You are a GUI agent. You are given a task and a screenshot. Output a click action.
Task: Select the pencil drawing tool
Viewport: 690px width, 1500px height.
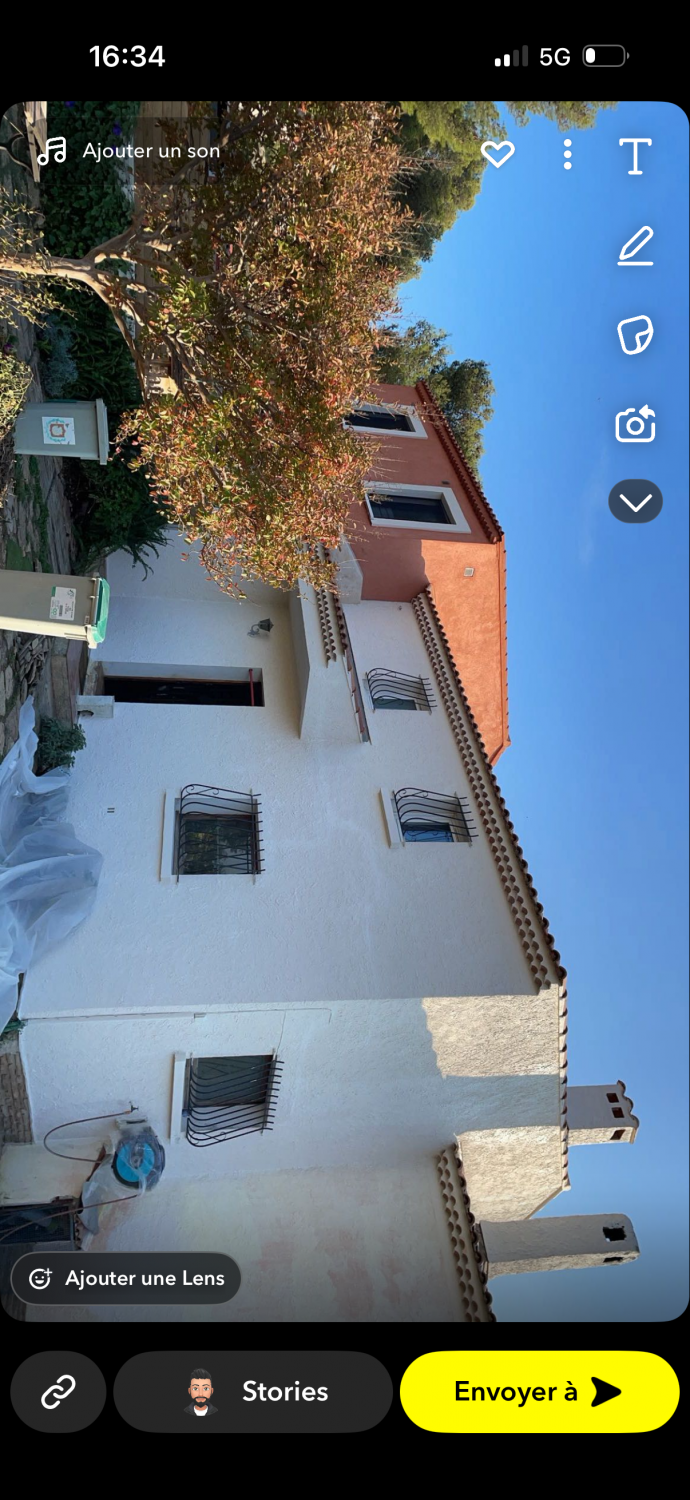[x=635, y=246]
